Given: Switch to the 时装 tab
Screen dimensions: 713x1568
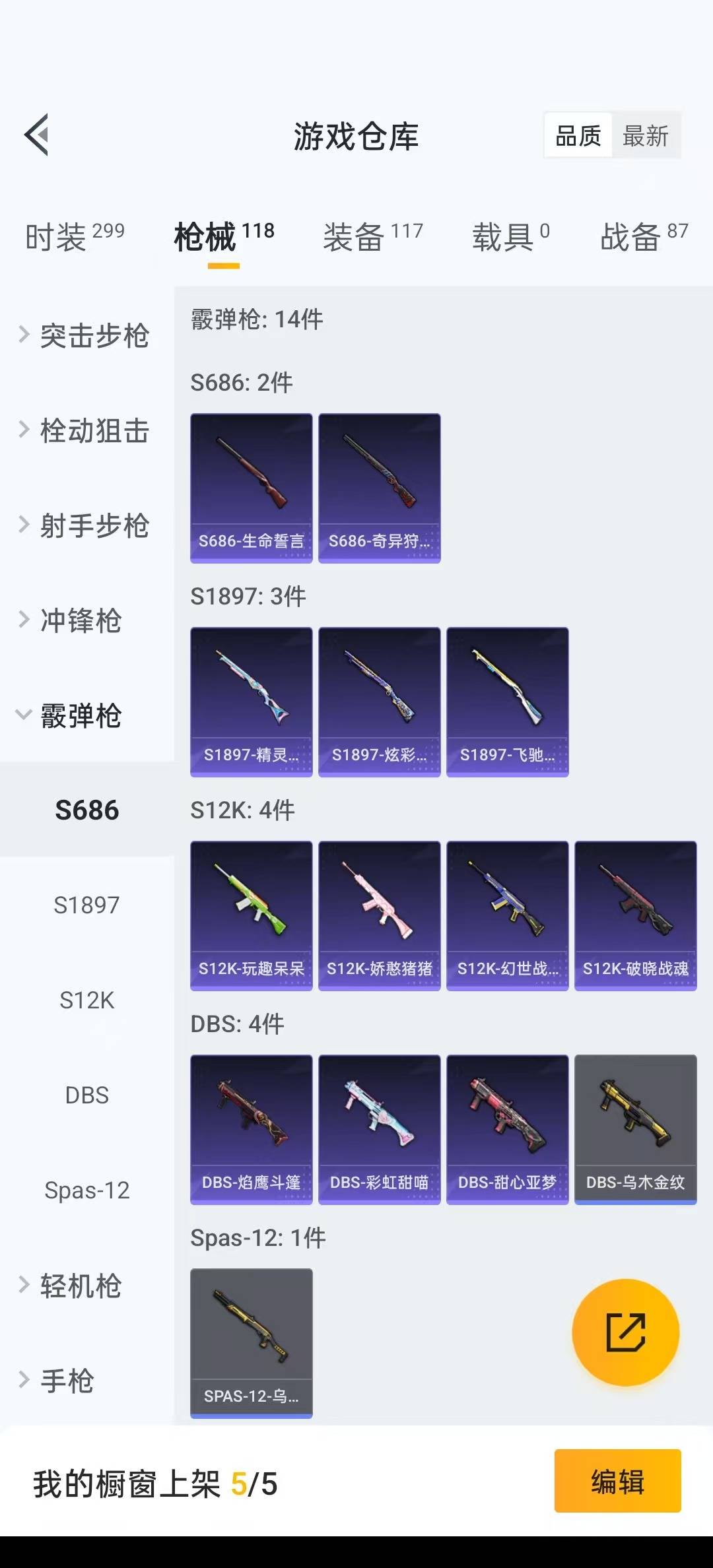Looking at the screenshot, I should point(75,237).
